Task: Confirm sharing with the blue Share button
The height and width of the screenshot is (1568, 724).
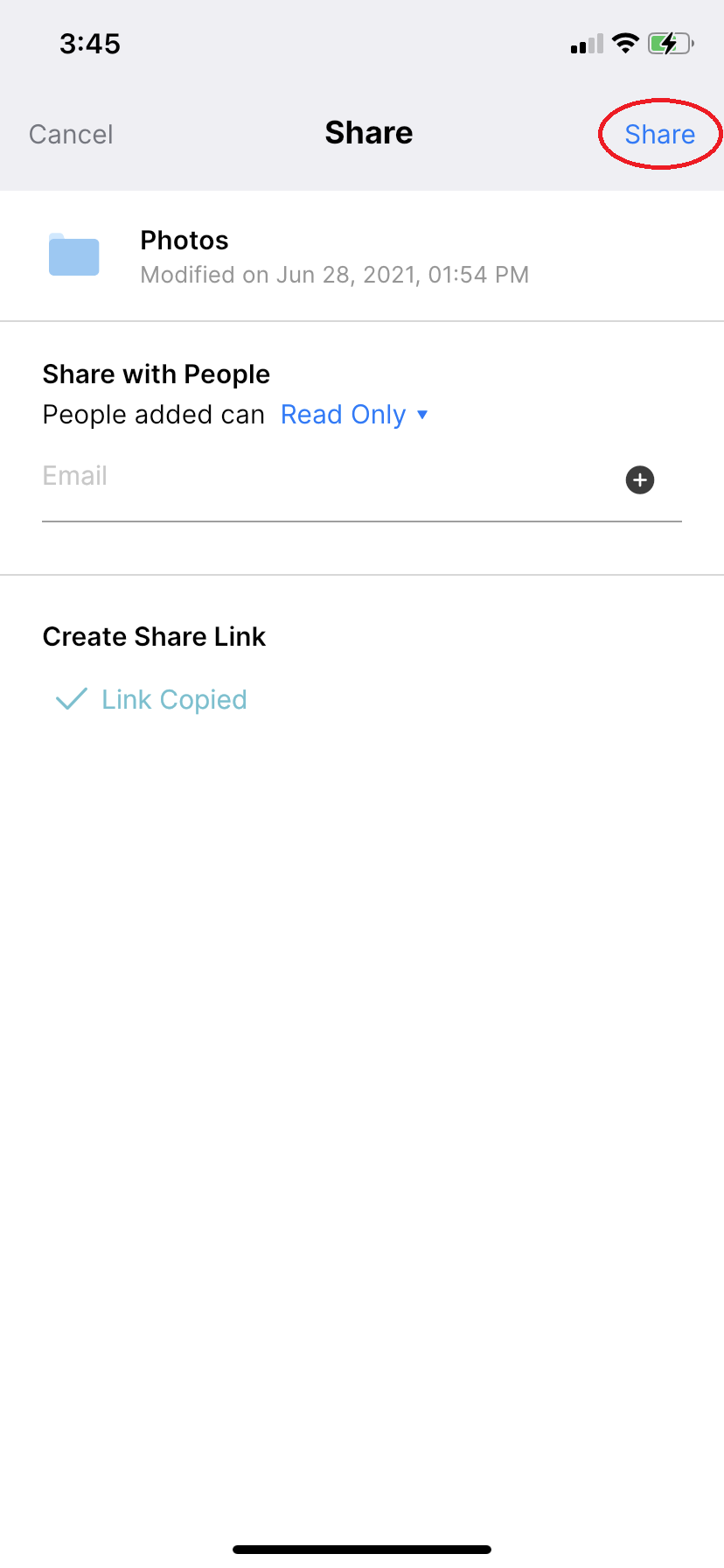Action: (x=659, y=134)
